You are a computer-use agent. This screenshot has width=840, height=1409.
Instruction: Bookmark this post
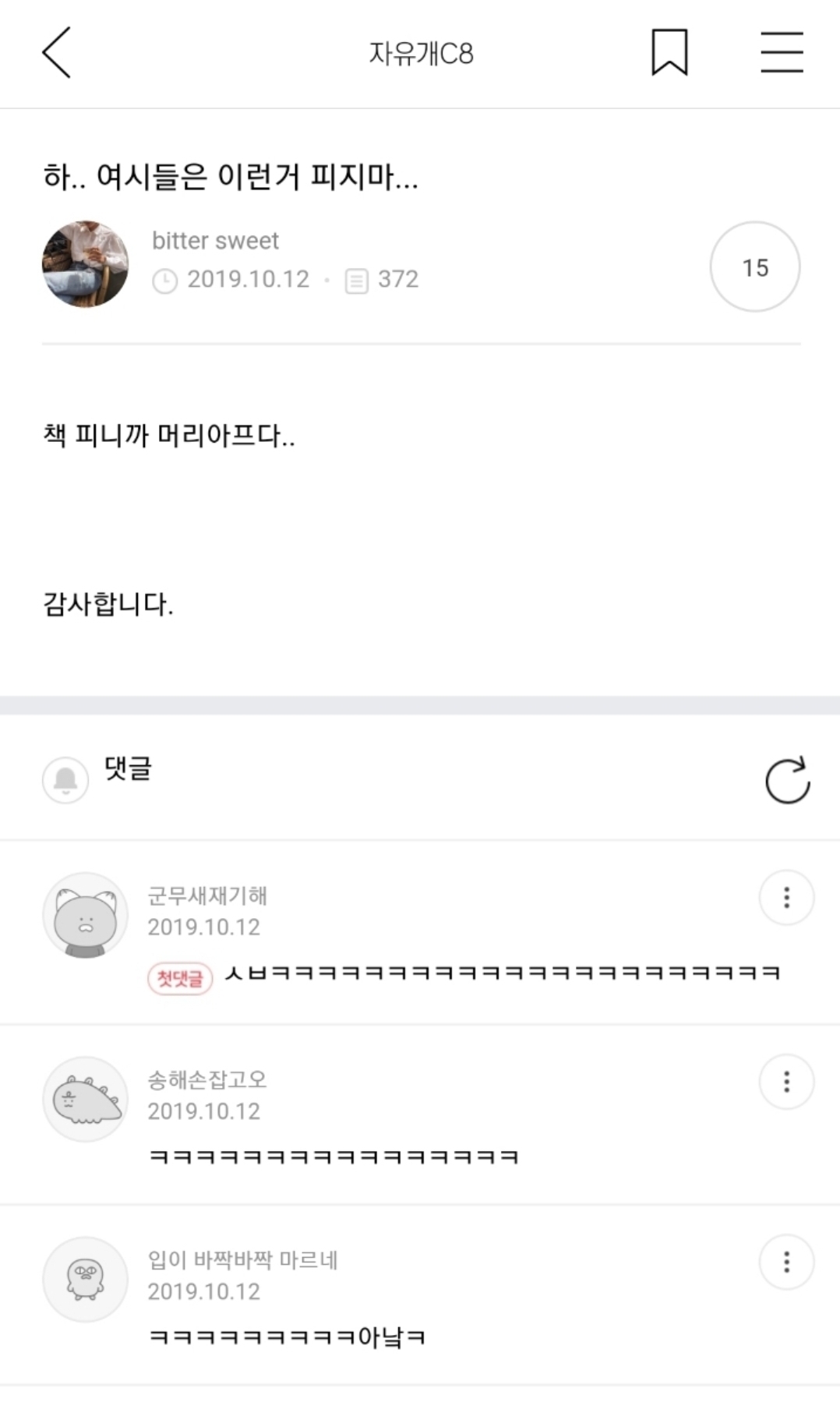(669, 52)
